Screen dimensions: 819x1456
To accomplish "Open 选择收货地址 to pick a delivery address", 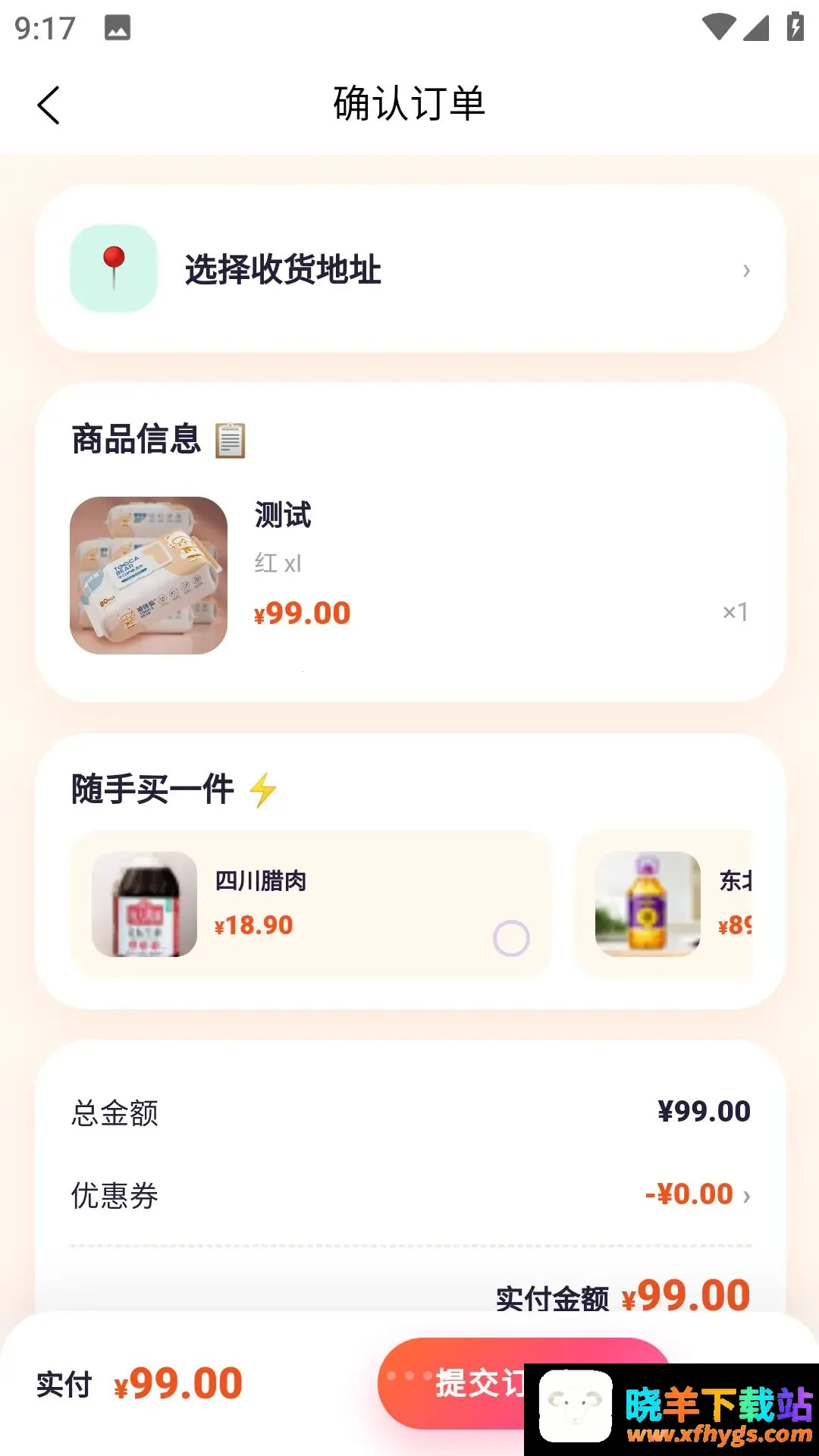I will pyautogui.click(x=409, y=269).
